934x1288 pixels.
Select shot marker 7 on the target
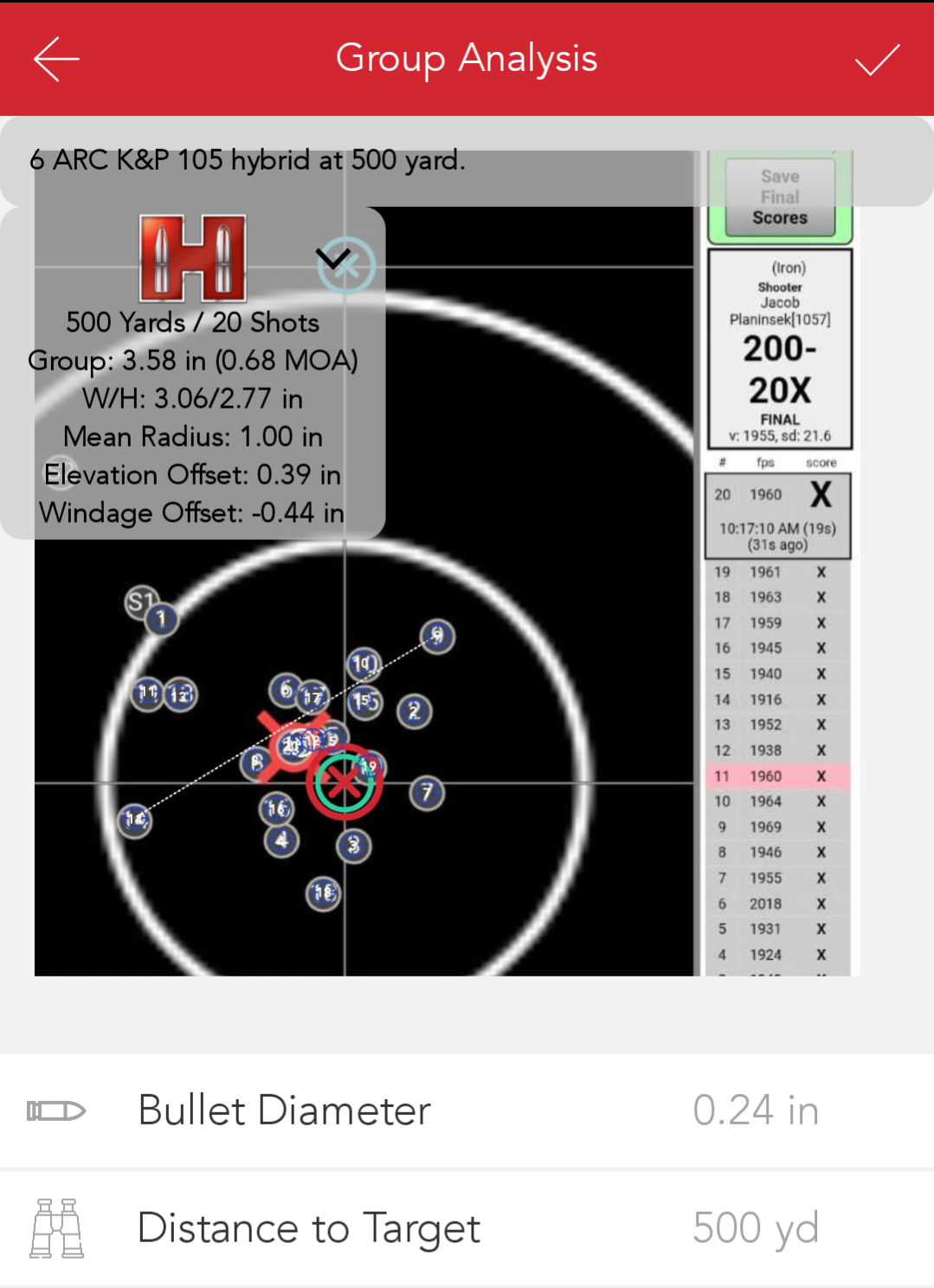[428, 793]
